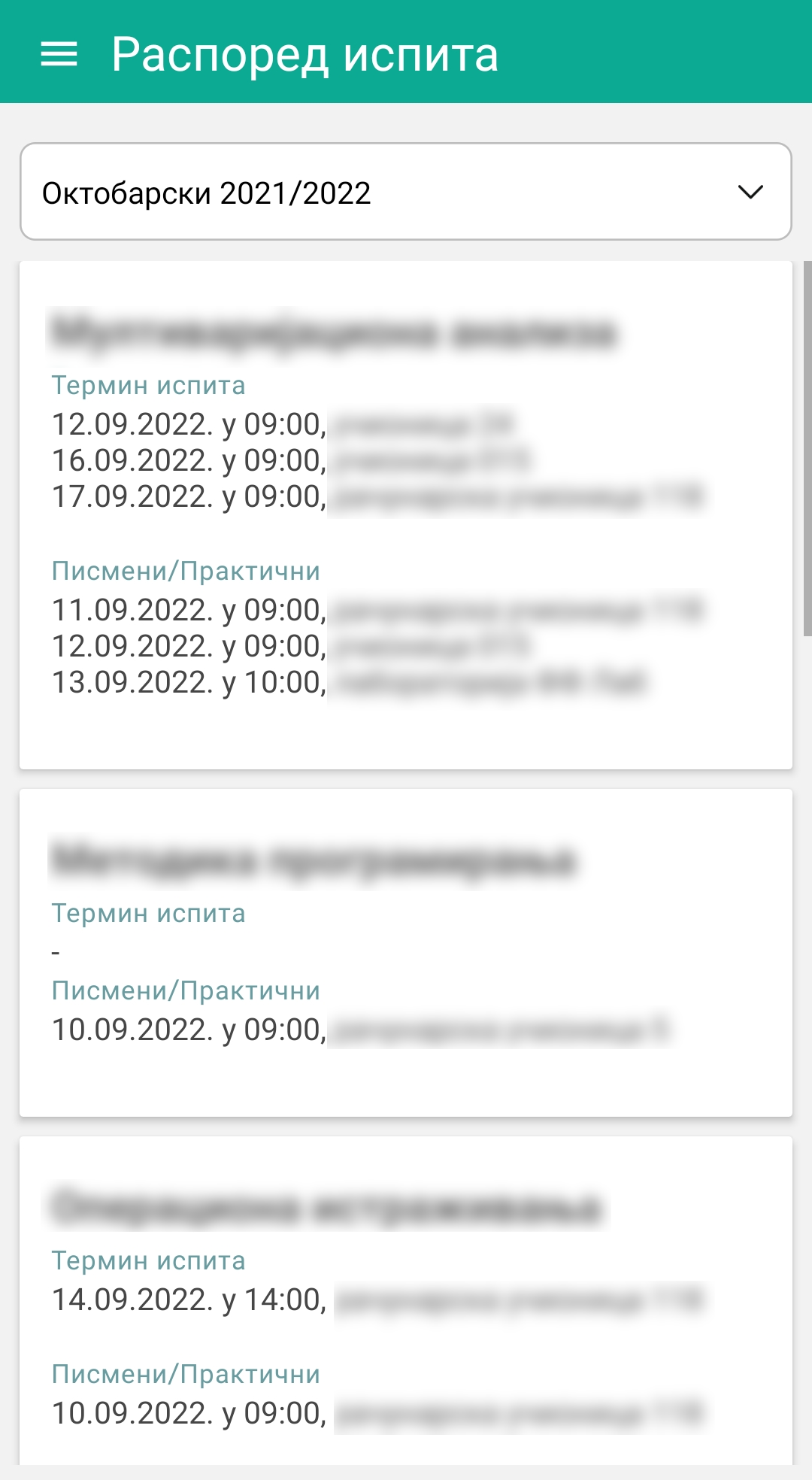Open the hamburger navigation menu
Viewport: 812px width, 1480px height.
click(x=59, y=54)
